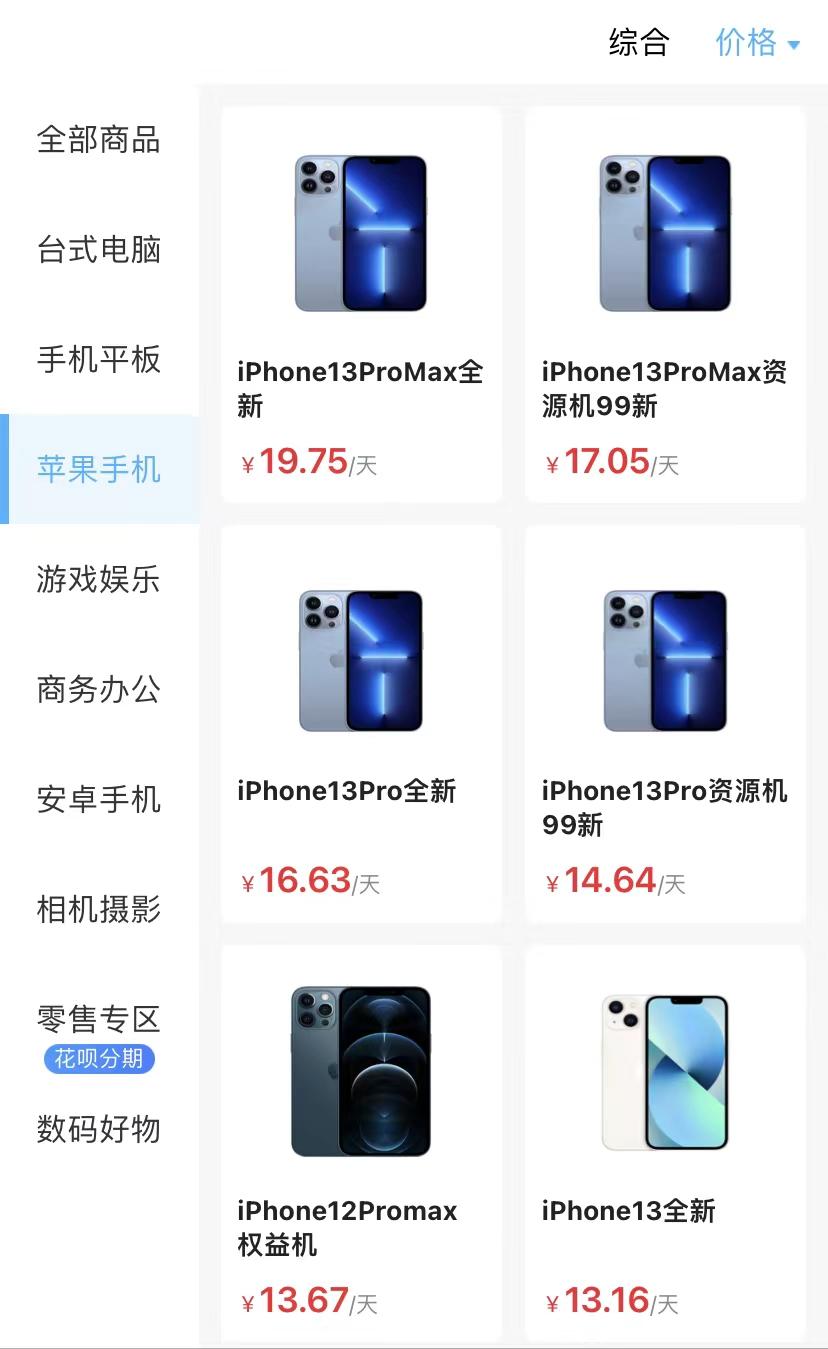The image size is (828, 1349).
Task: Switch to the 安卓手机 category
Action: coord(99,800)
